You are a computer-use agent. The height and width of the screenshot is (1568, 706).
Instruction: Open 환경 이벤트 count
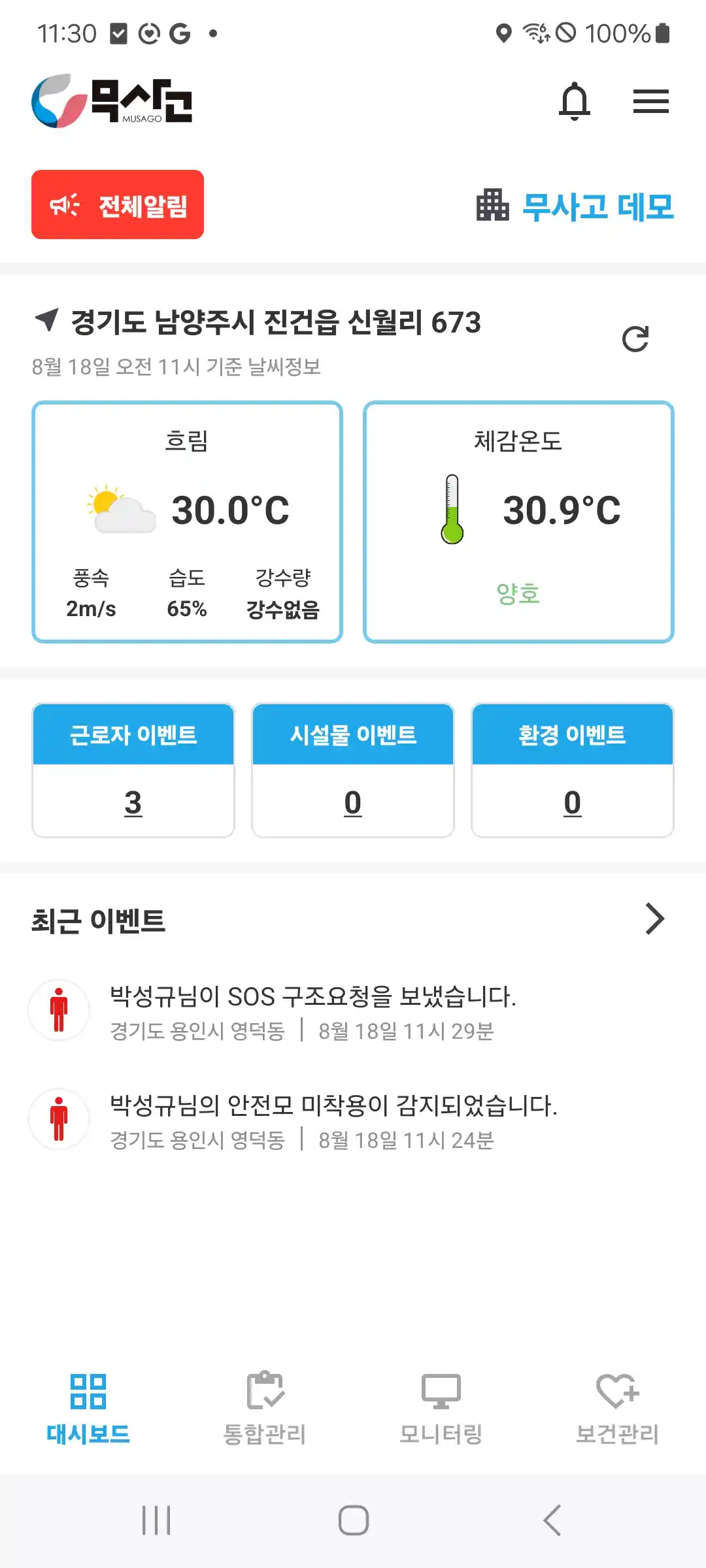pos(573,802)
